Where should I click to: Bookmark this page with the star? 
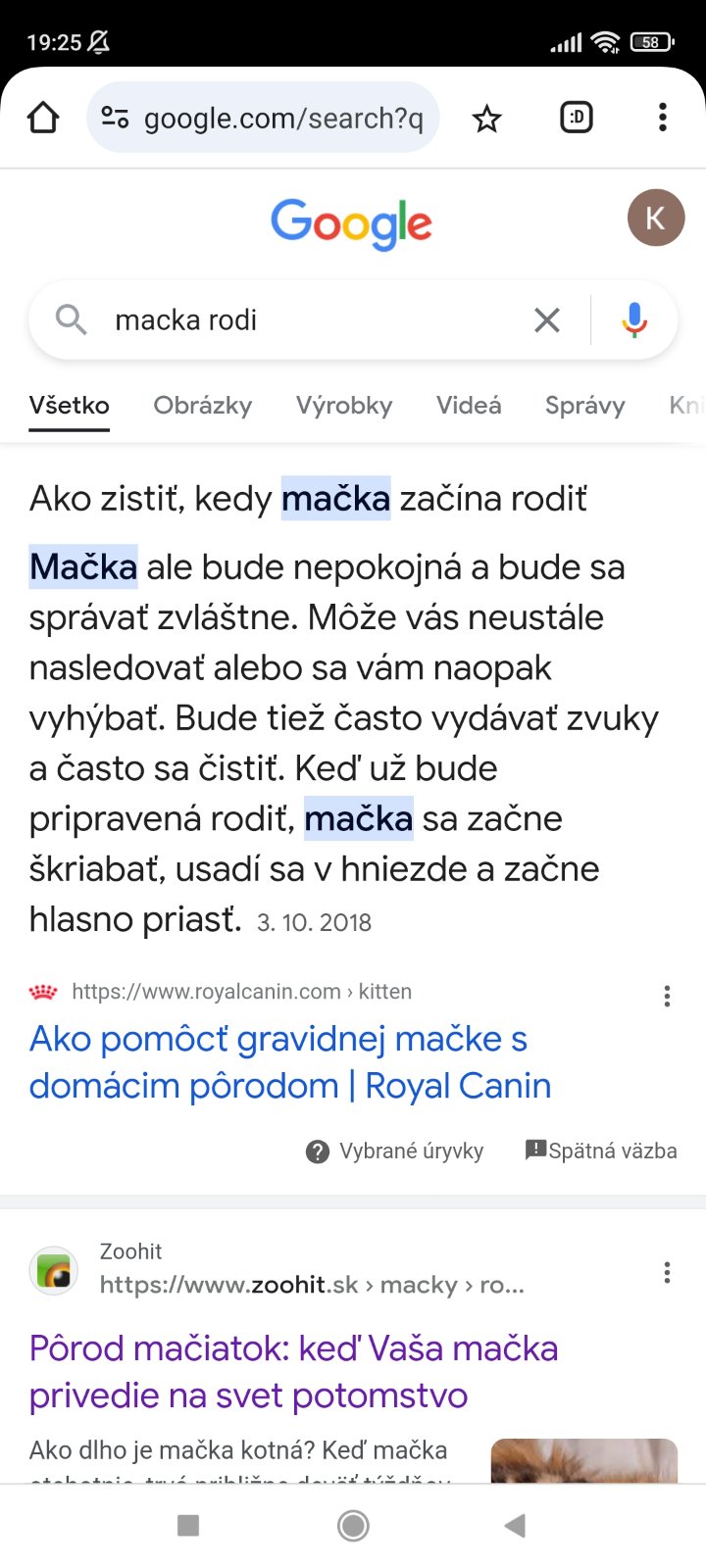point(486,119)
